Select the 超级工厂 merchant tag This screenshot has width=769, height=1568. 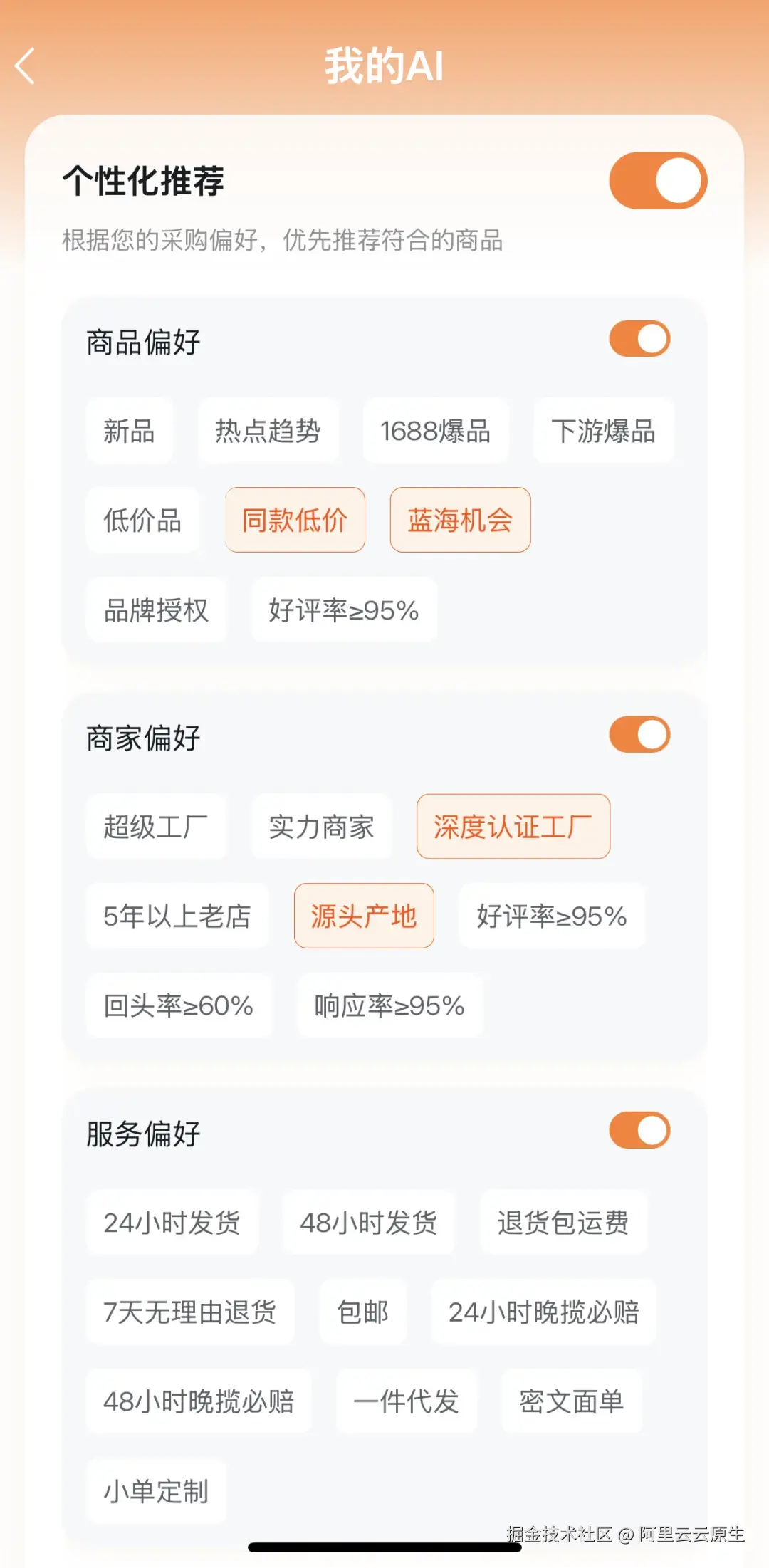click(156, 827)
